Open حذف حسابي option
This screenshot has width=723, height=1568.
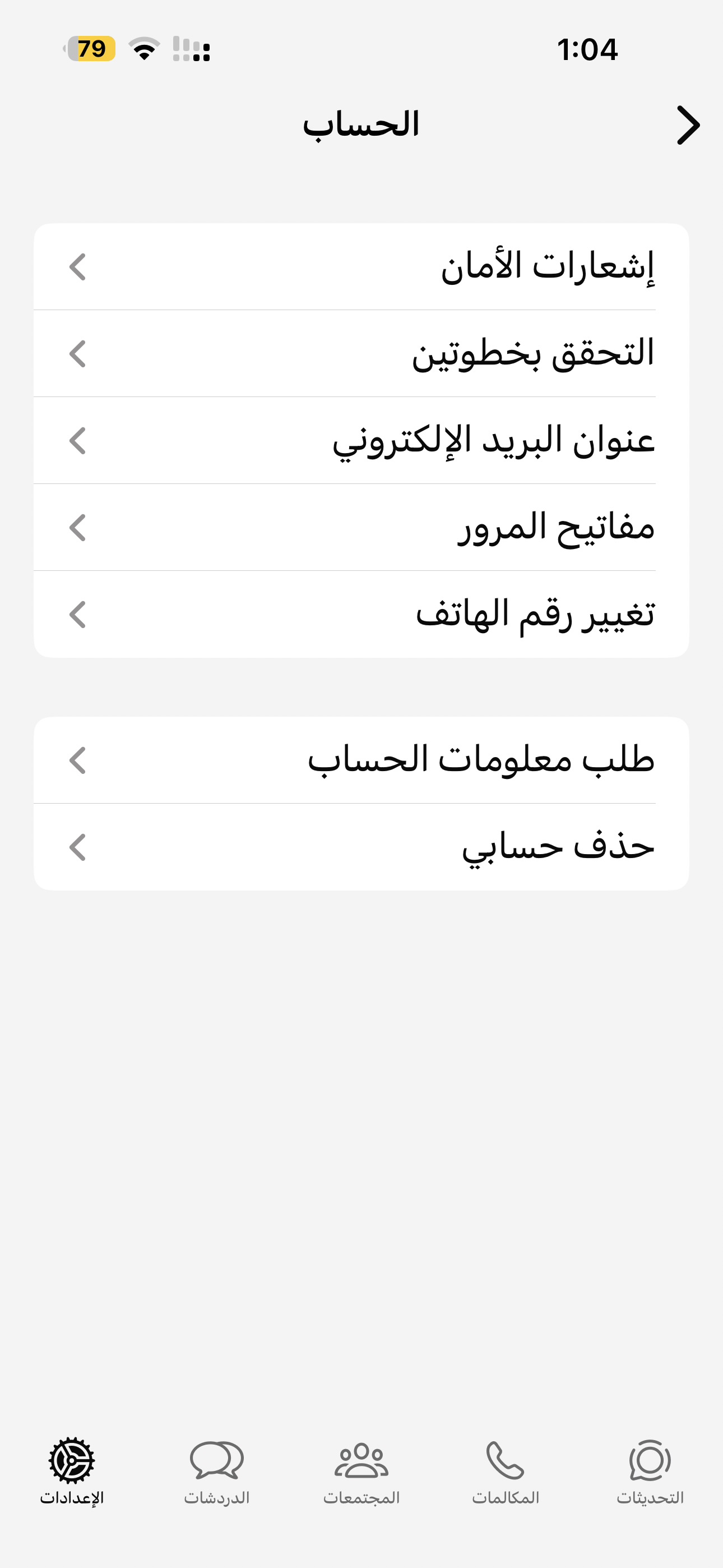click(361, 847)
